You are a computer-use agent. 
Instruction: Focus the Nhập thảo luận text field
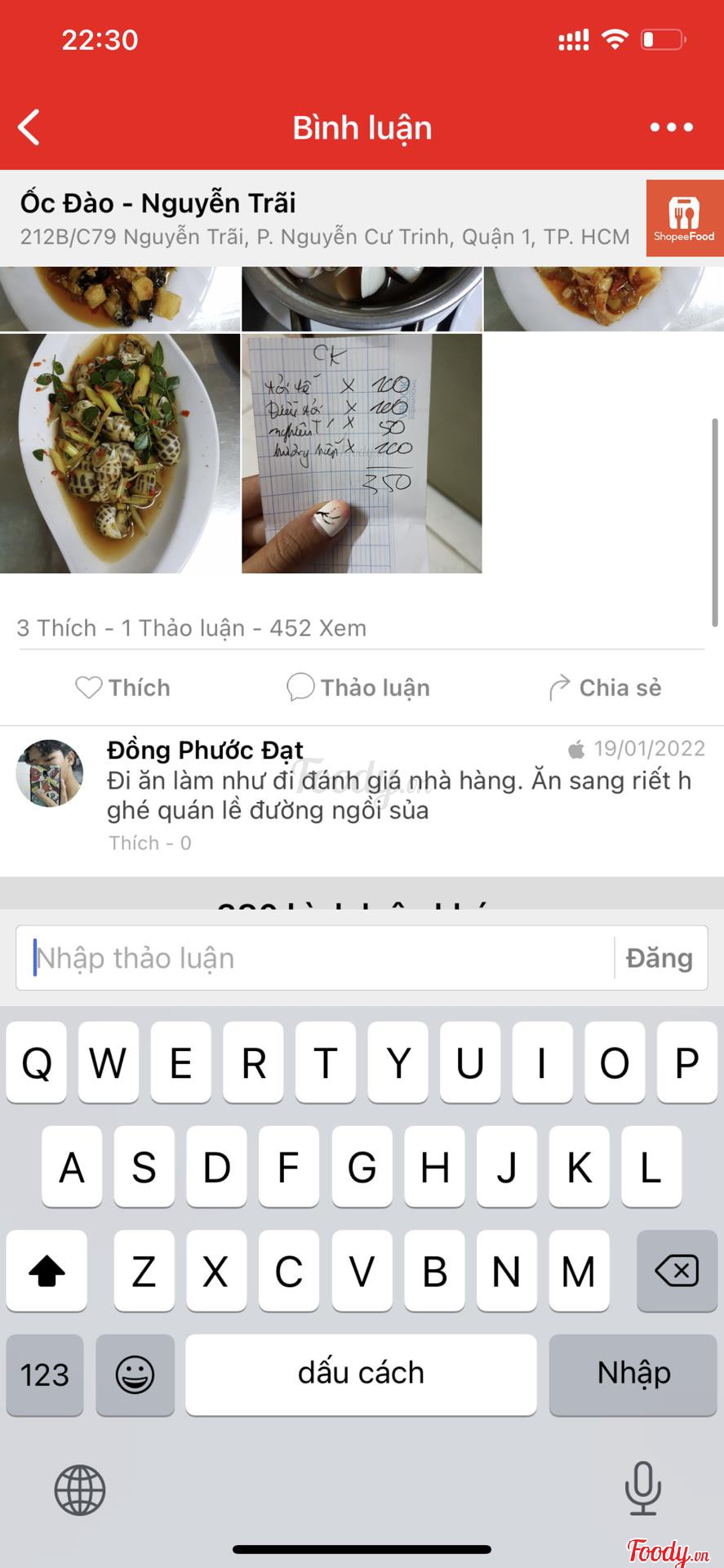coord(314,958)
